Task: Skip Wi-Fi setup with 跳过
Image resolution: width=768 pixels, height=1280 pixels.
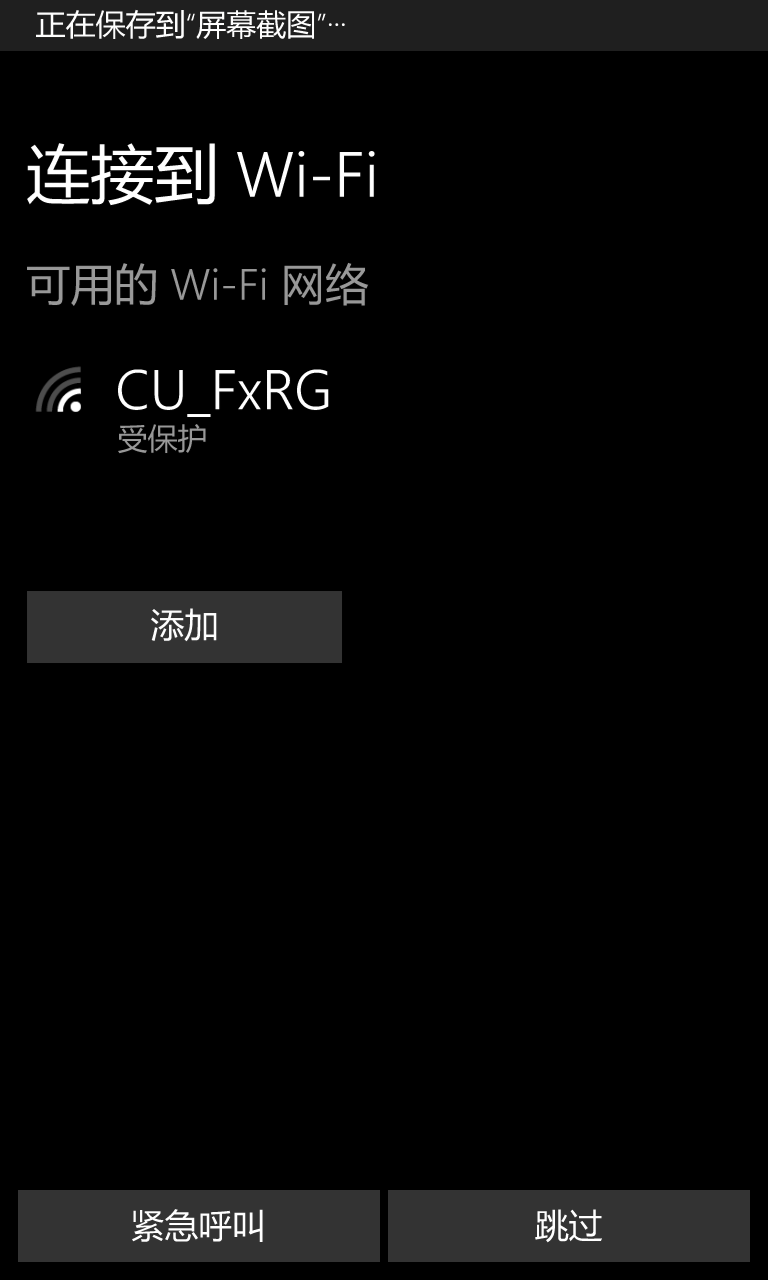Action: 569,1226
